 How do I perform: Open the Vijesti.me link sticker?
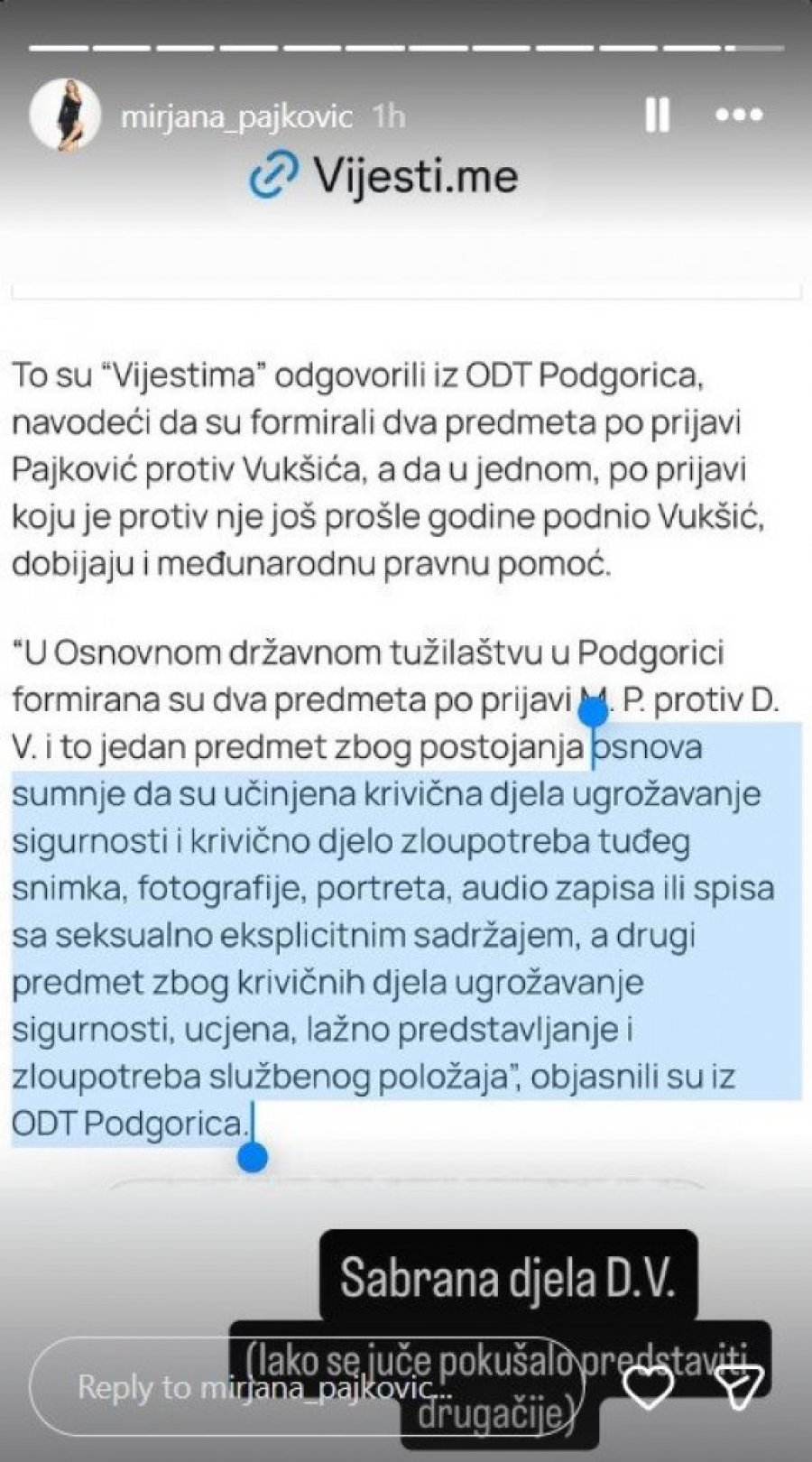click(x=383, y=176)
